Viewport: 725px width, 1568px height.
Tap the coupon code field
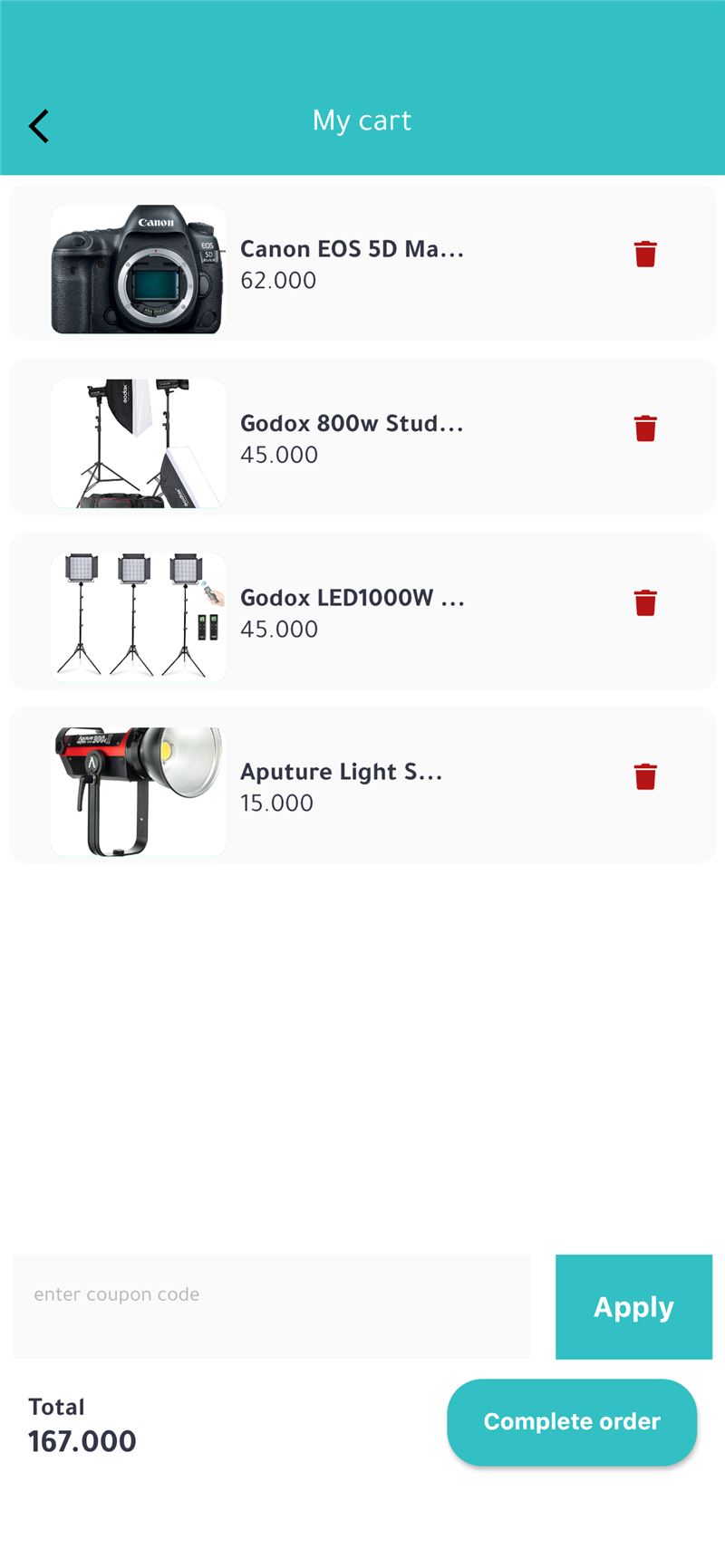click(x=272, y=1306)
